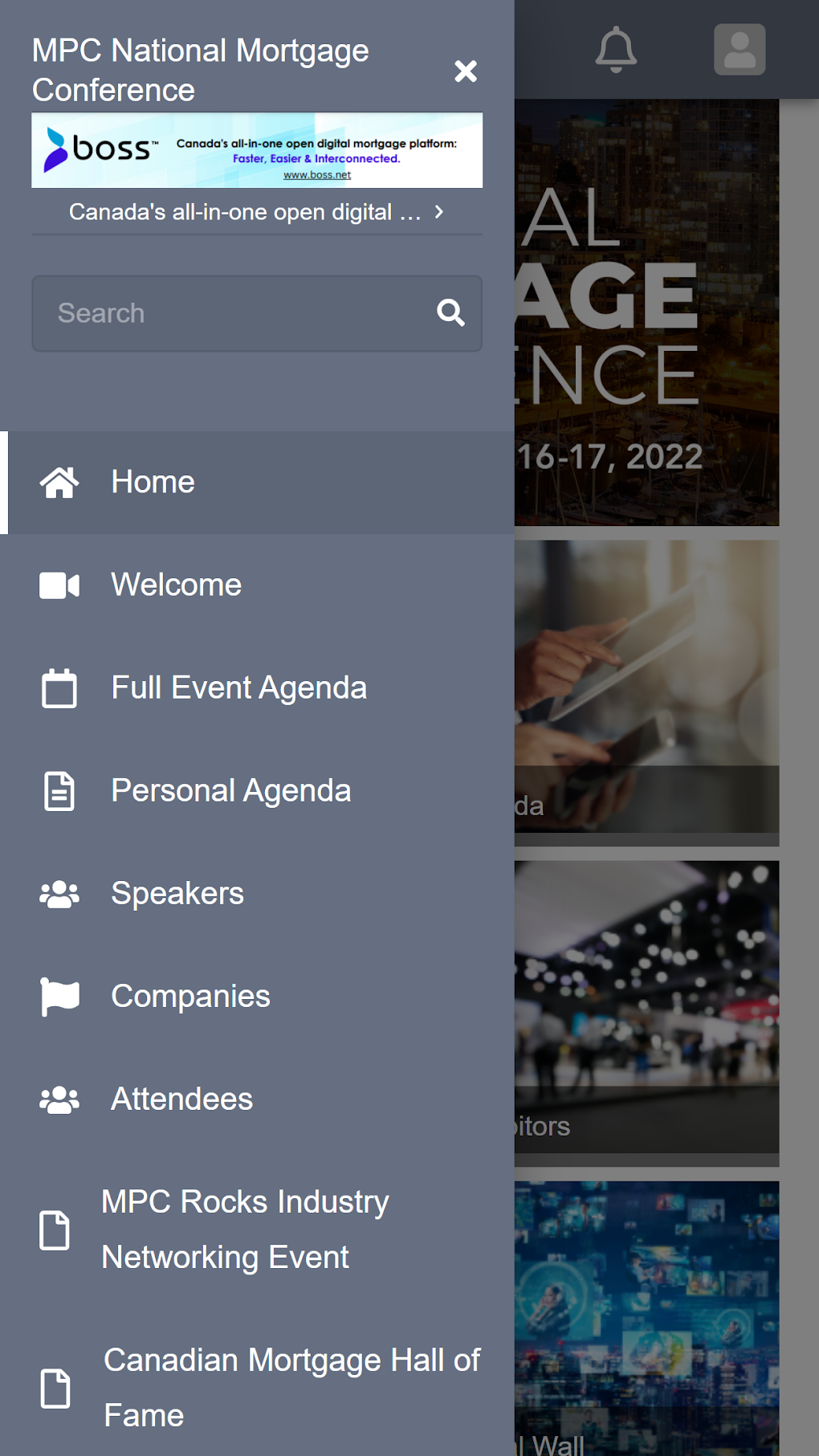The image size is (819, 1456).
Task: Open the Welcome section
Action: [176, 585]
